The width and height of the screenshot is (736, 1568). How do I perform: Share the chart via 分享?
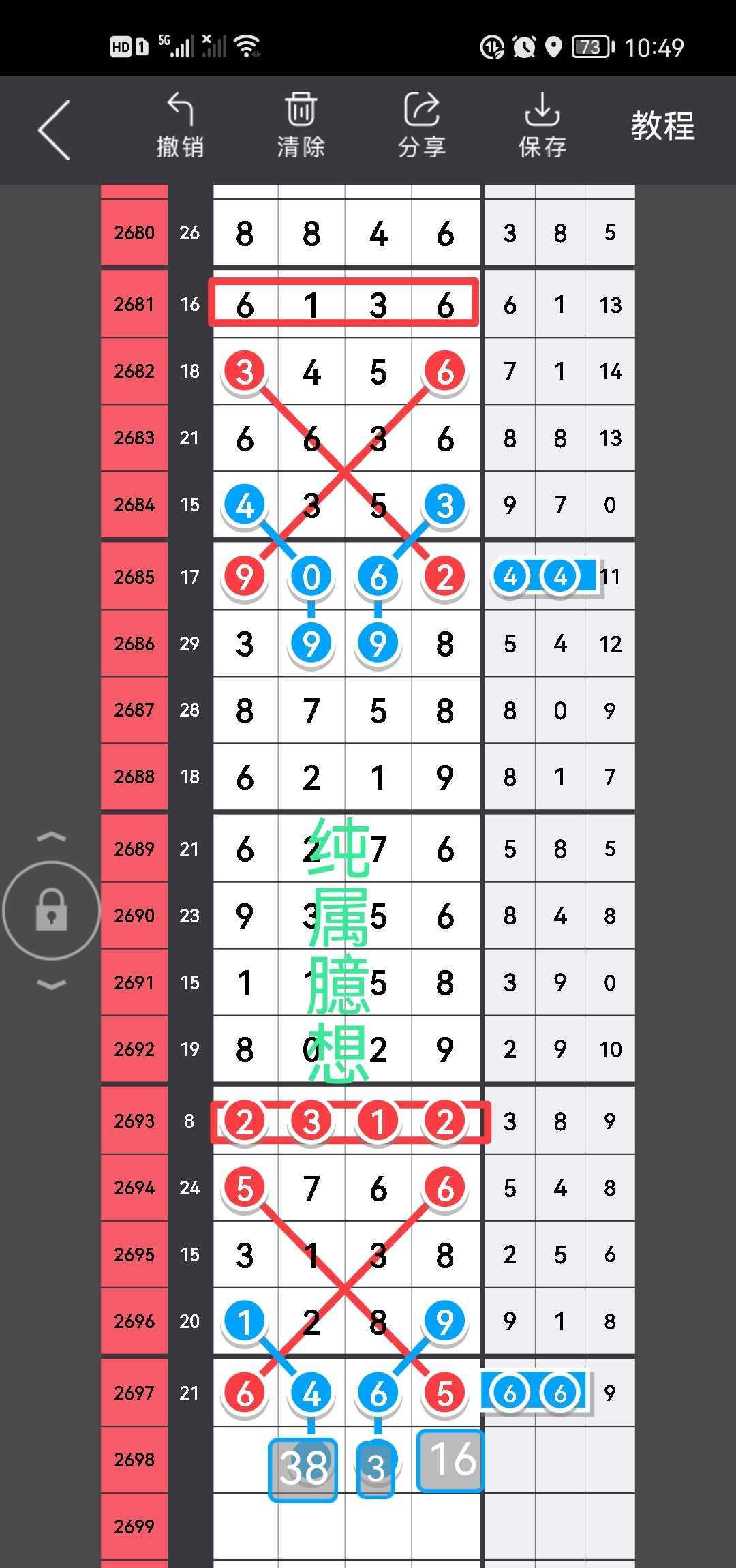point(421,126)
